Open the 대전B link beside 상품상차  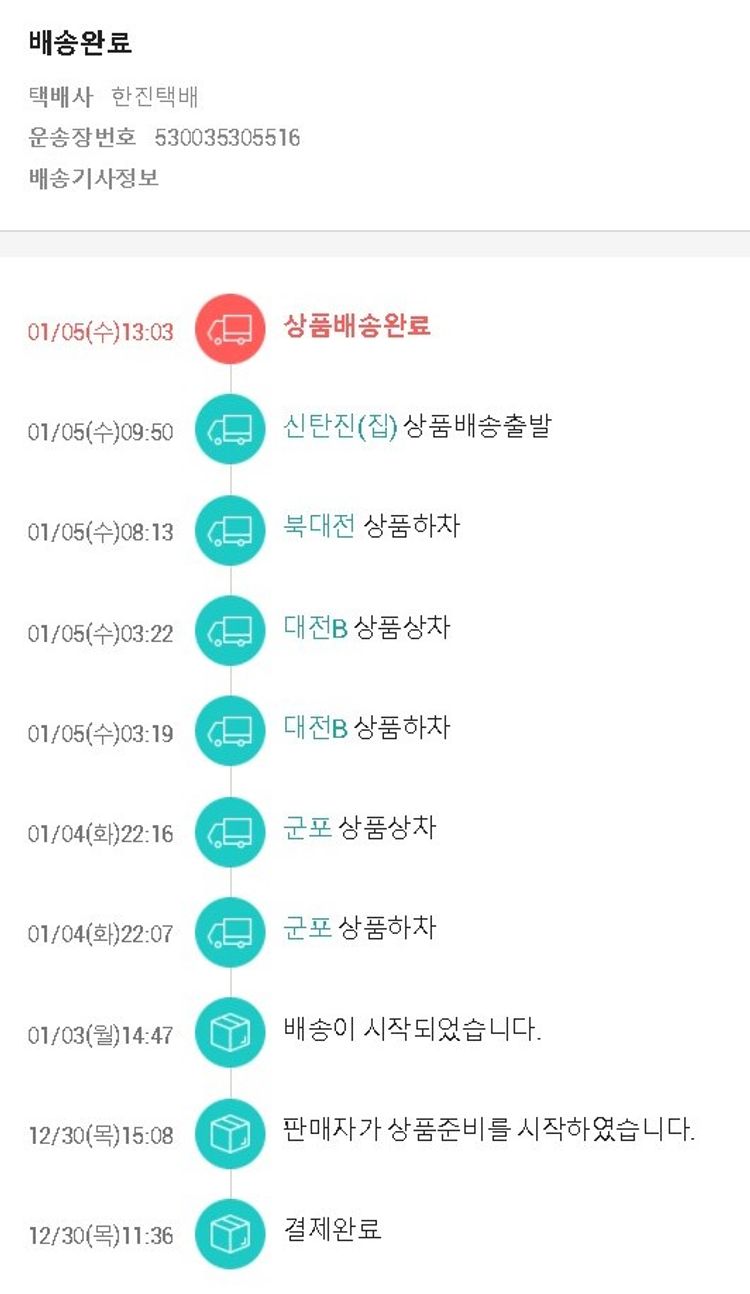click(315, 628)
